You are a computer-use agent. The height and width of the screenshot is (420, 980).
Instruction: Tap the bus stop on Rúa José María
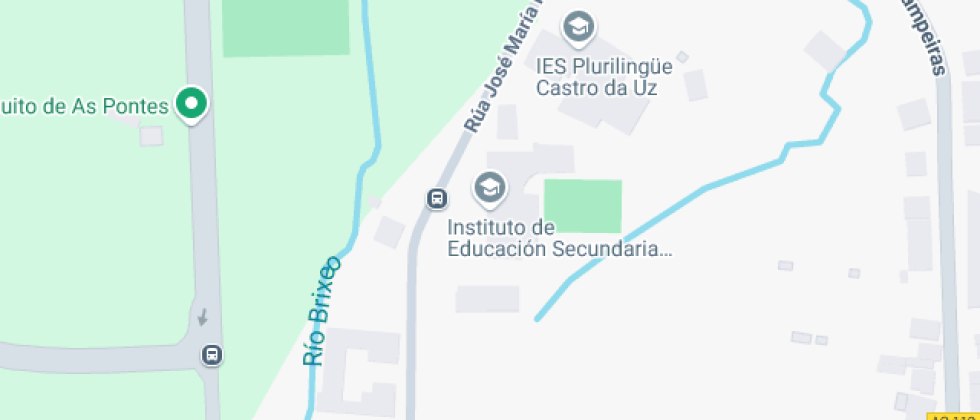tap(437, 198)
